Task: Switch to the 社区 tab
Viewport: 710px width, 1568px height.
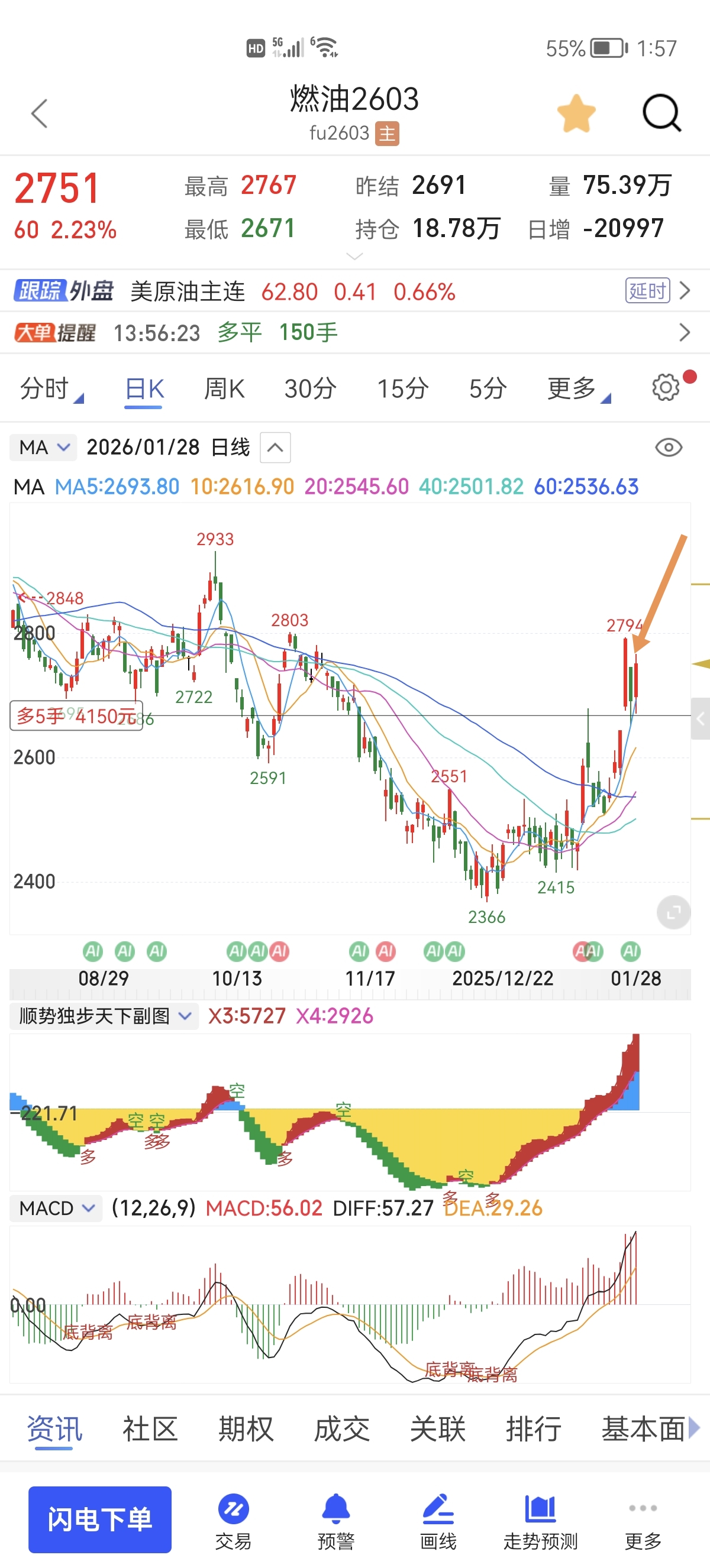Action: coord(150,1429)
